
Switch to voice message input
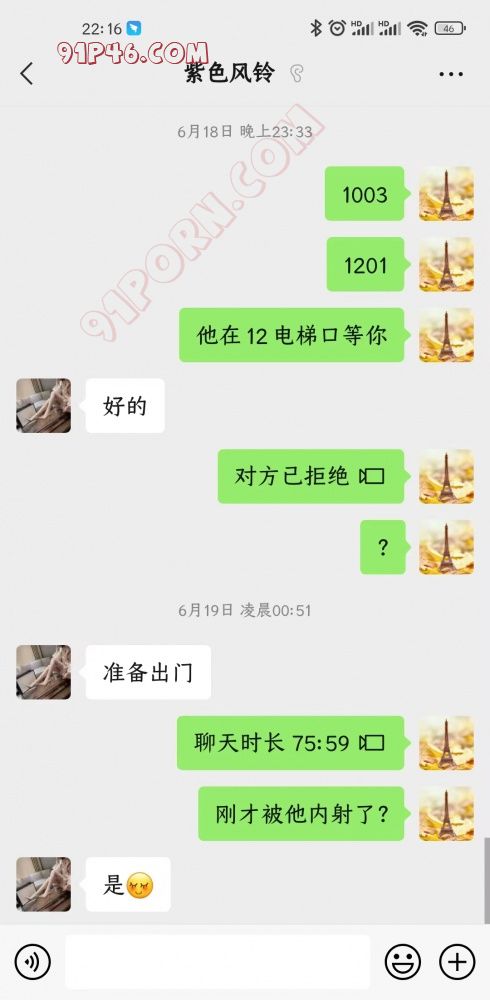33,962
